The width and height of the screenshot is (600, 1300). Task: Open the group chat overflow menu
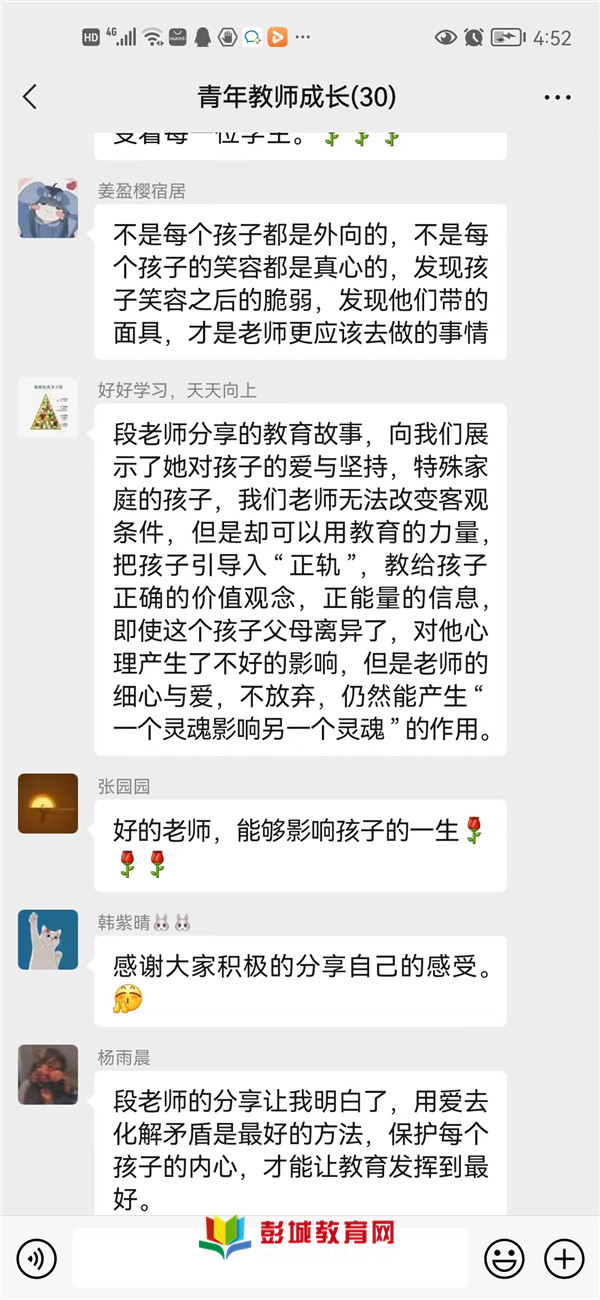pos(557,97)
